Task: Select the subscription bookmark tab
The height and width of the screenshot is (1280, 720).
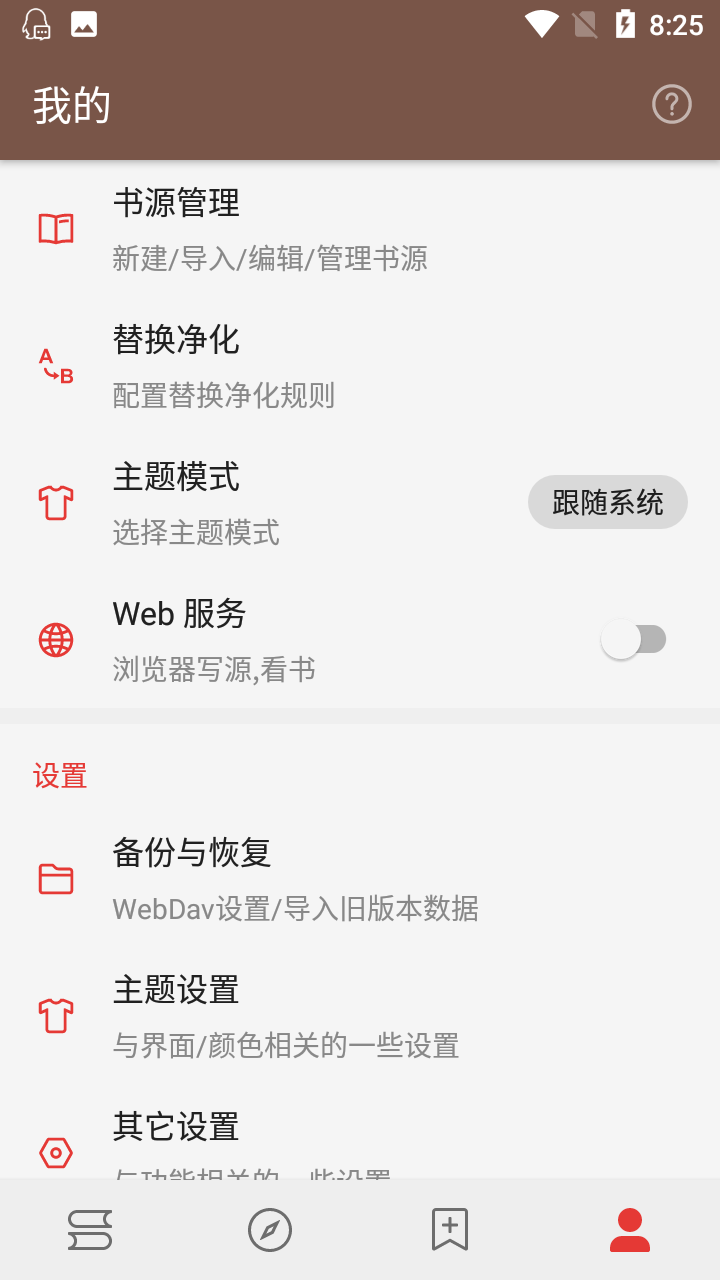Action: pyautogui.click(x=450, y=1229)
